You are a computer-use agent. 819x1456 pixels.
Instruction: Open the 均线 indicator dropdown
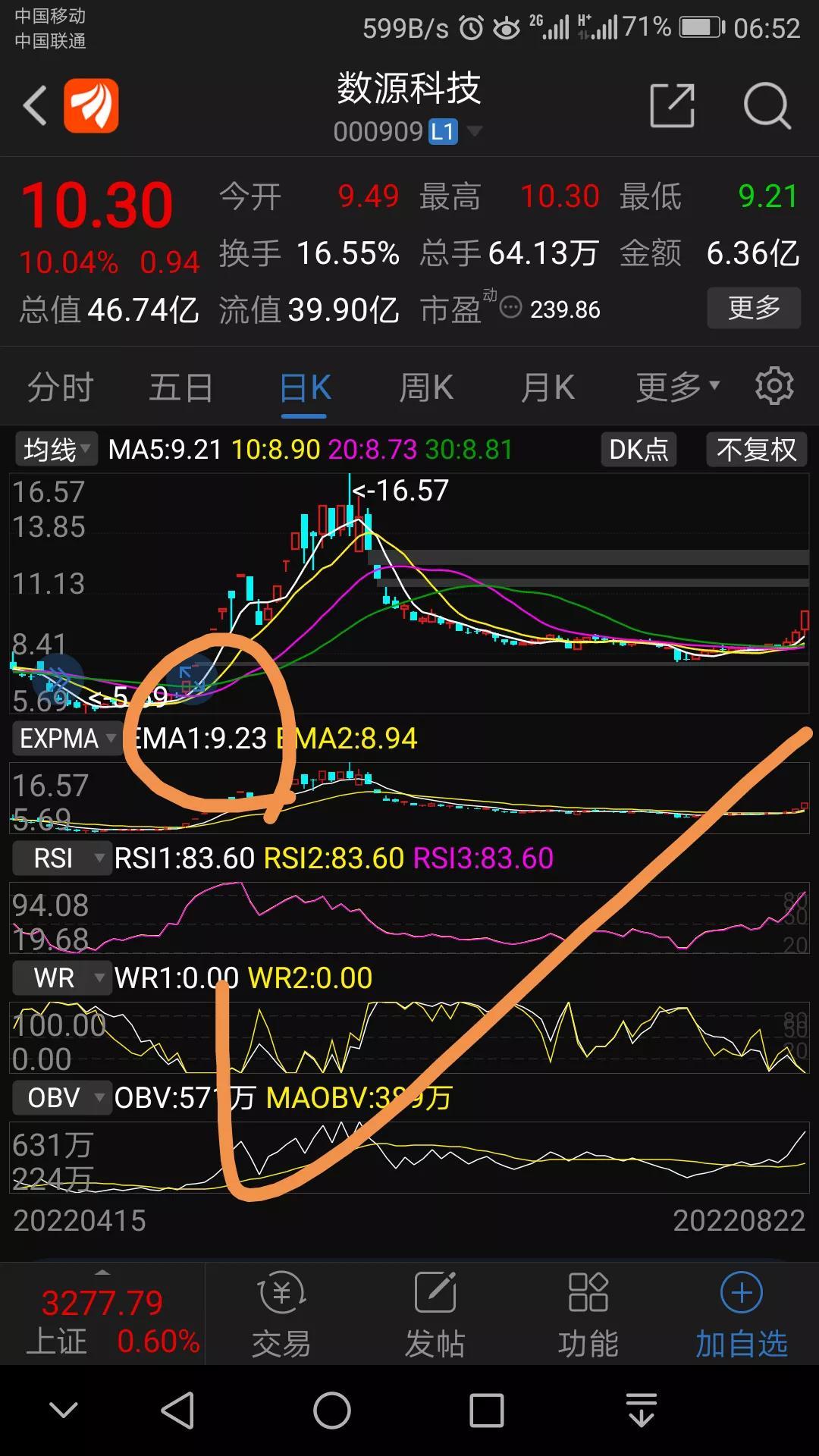55,450
